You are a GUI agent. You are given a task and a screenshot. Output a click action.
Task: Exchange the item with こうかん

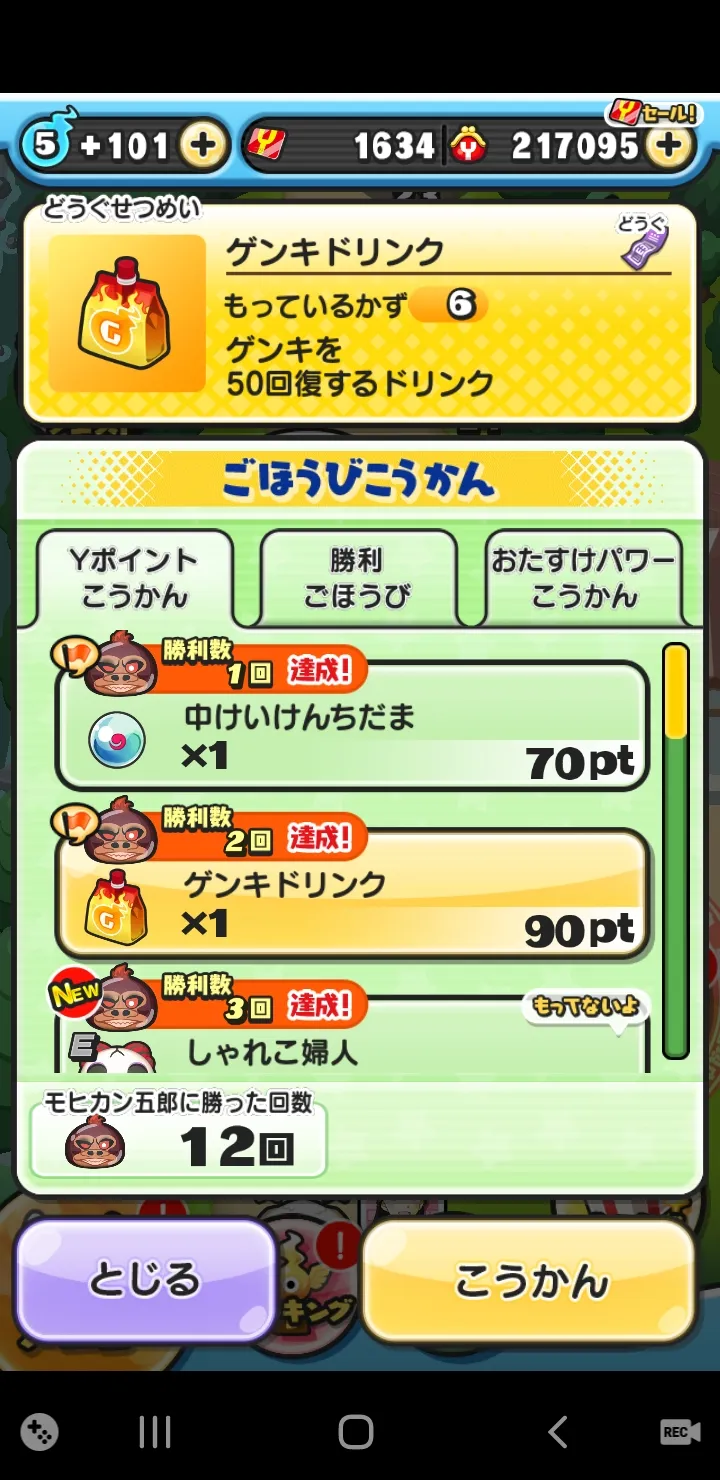point(529,1281)
